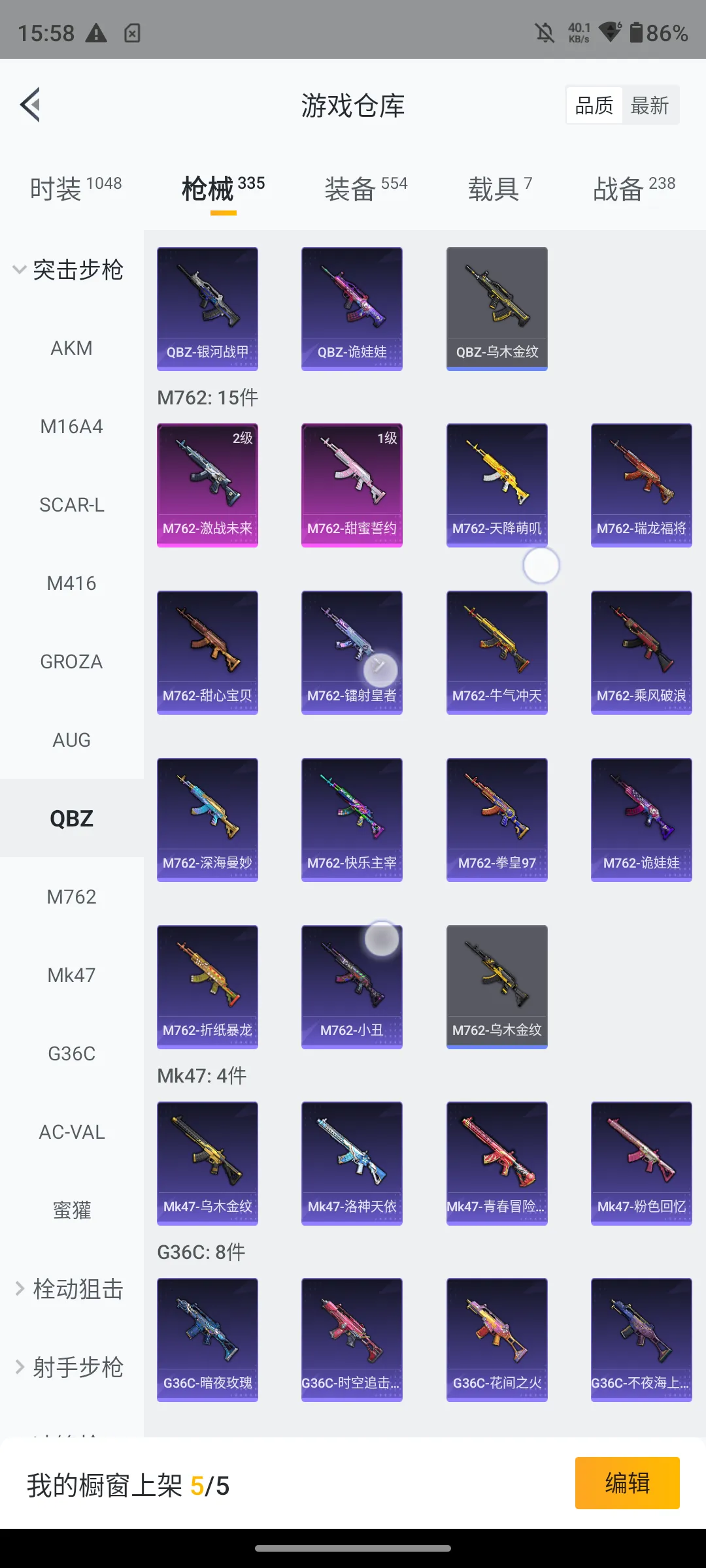This screenshot has width=706, height=1568.
Task: Collapse the 突击步枪 category
Action: pyautogui.click(x=68, y=269)
